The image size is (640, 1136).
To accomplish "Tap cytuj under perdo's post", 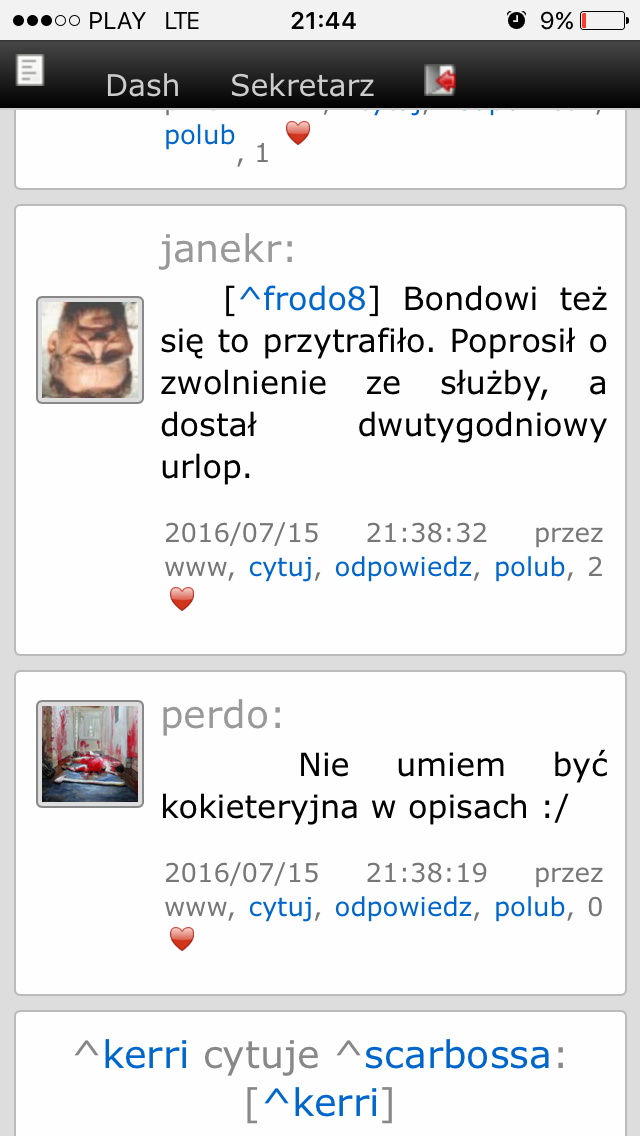I will [x=280, y=908].
